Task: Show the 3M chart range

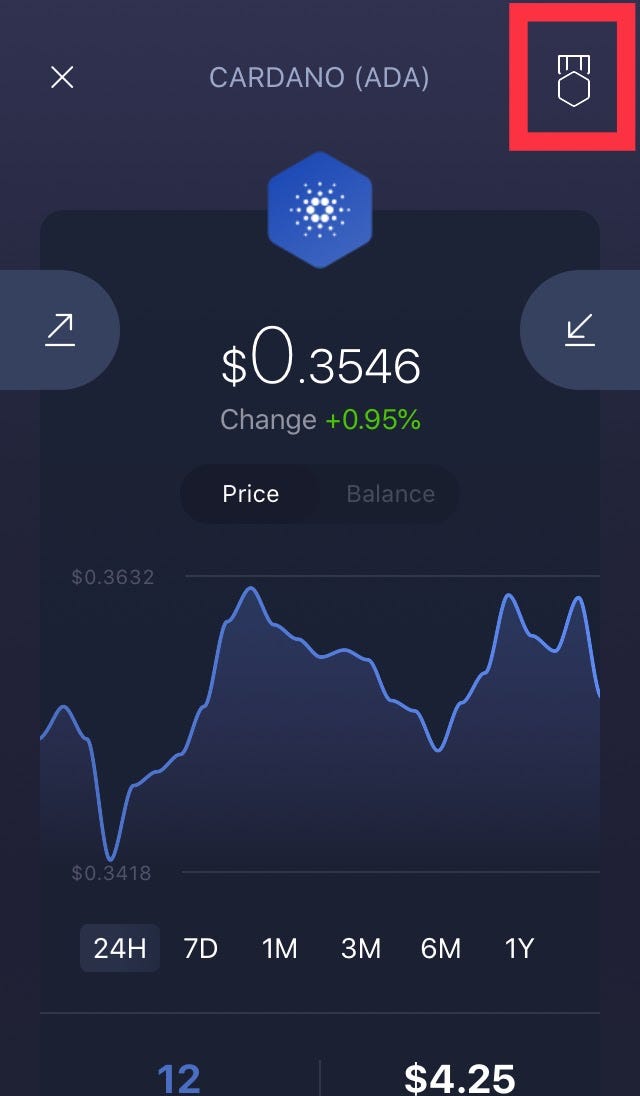Action: (x=360, y=948)
